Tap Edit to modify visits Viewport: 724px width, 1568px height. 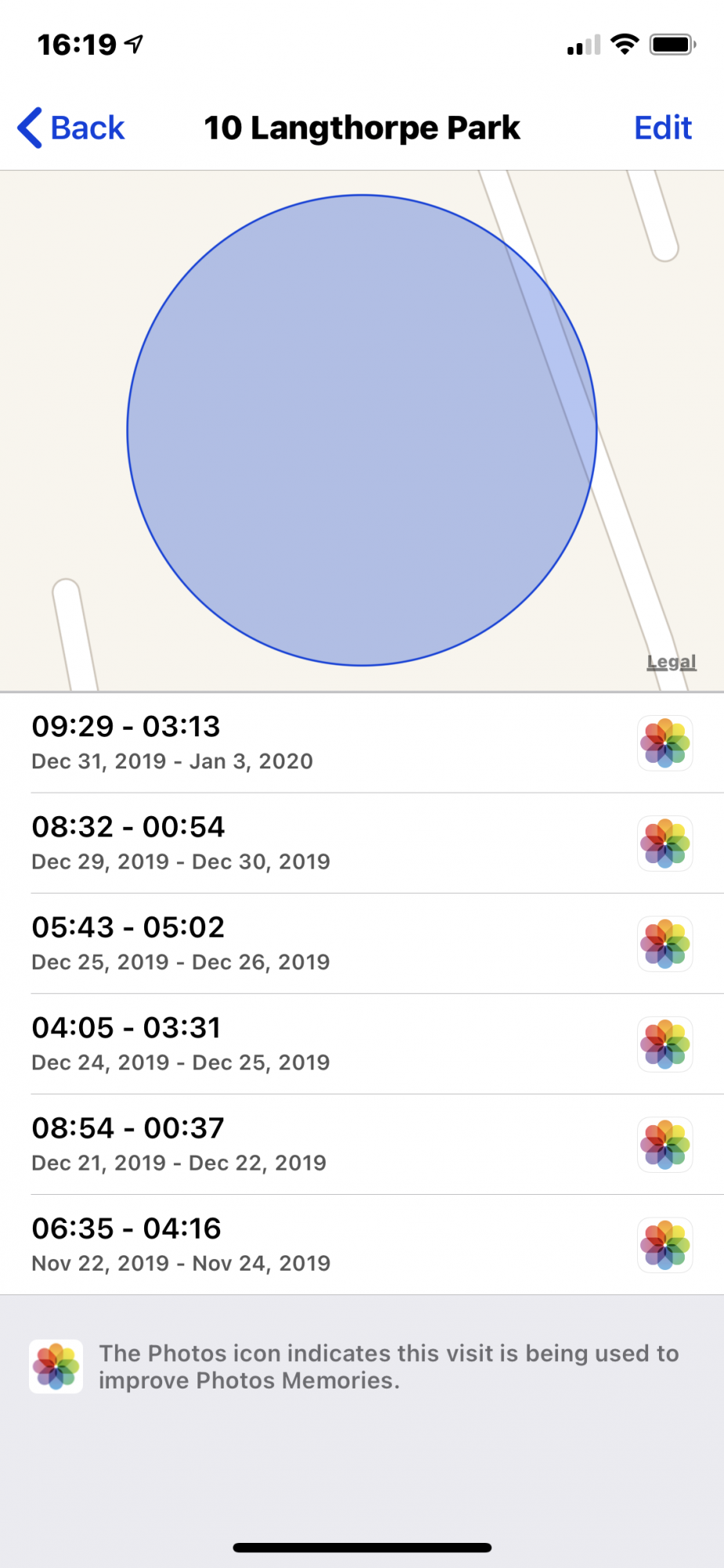tap(662, 128)
